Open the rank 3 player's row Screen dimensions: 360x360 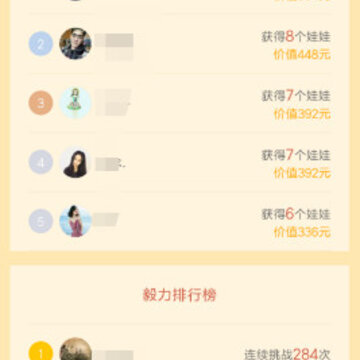point(180,103)
